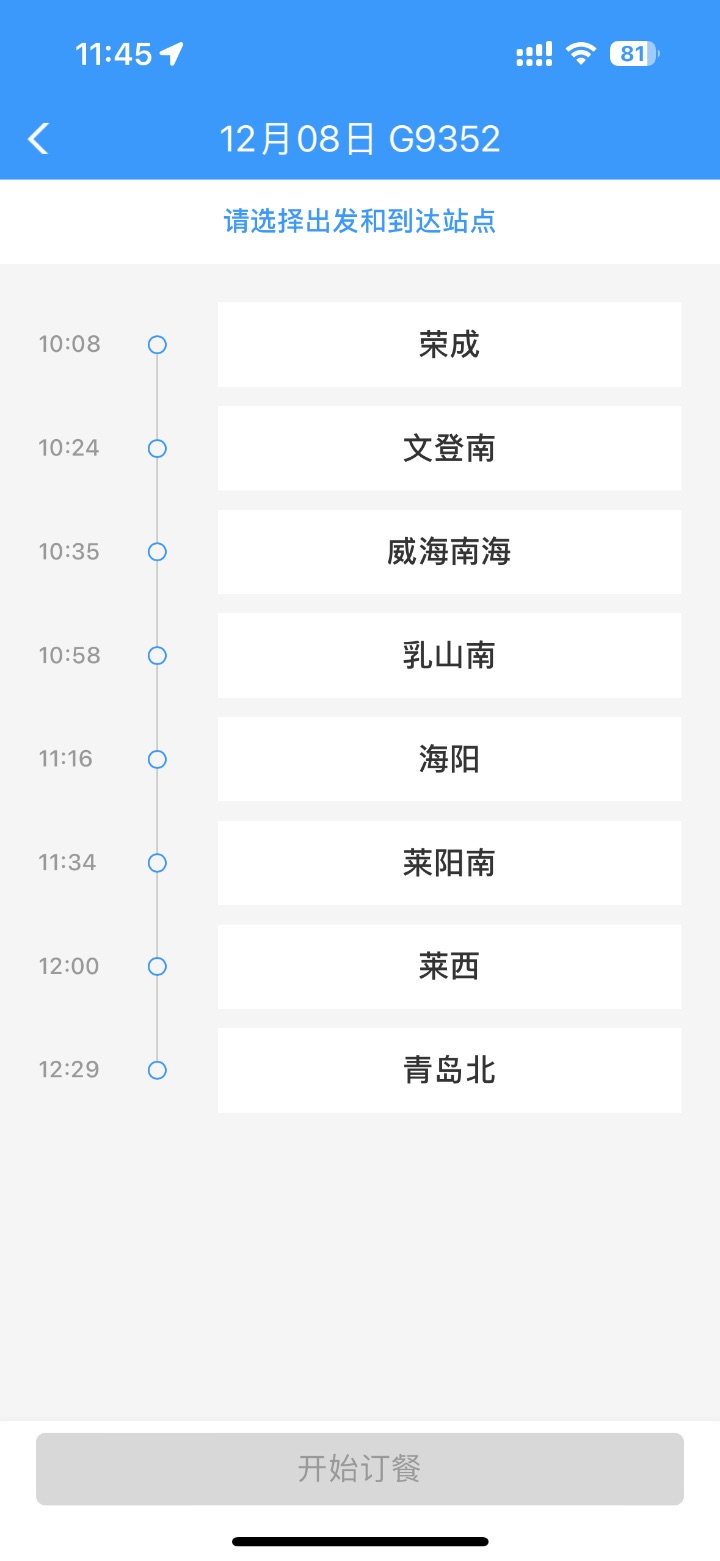This screenshot has width=720, height=1561.
Task: Select 乳山南 station
Action: pos(450,656)
